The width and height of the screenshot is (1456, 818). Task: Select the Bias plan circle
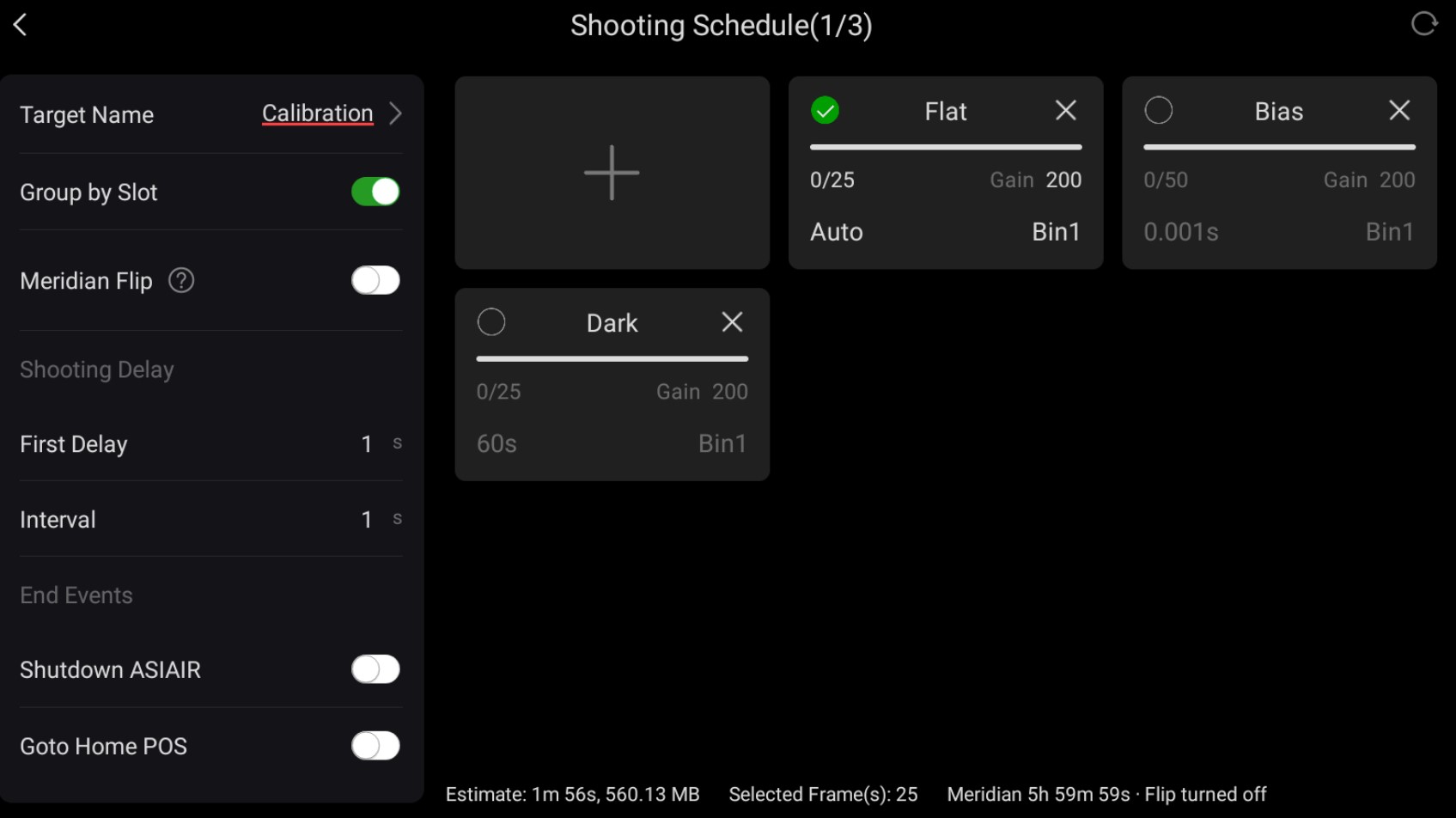1158,111
